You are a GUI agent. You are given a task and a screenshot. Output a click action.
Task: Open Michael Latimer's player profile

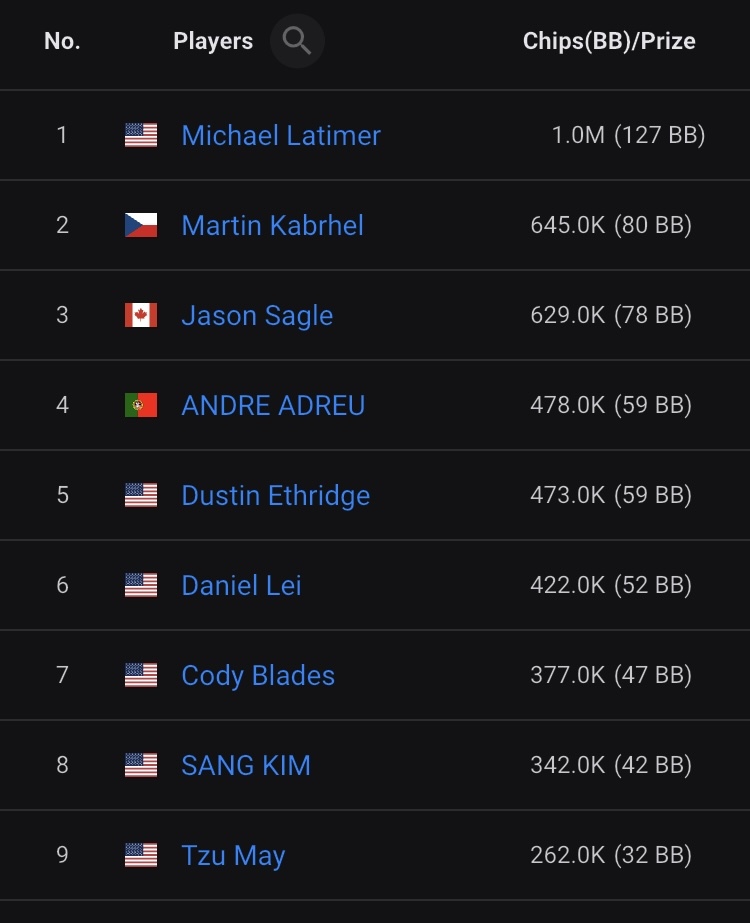[x=281, y=136]
